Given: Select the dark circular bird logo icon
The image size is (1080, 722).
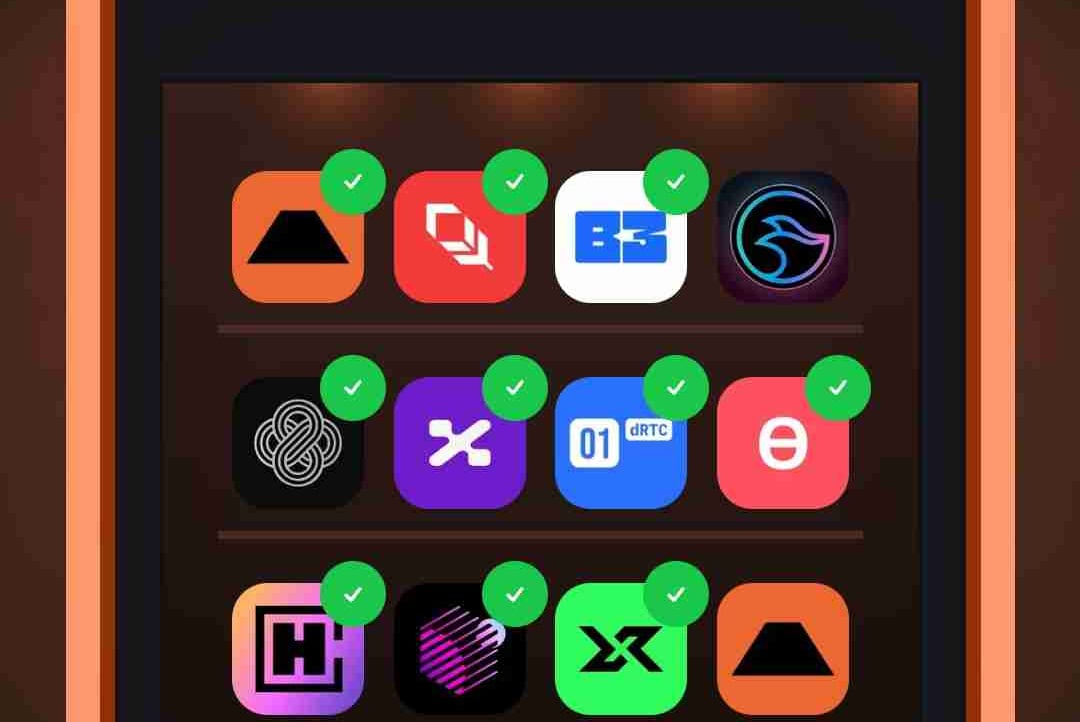Looking at the screenshot, I should (x=782, y=237).
